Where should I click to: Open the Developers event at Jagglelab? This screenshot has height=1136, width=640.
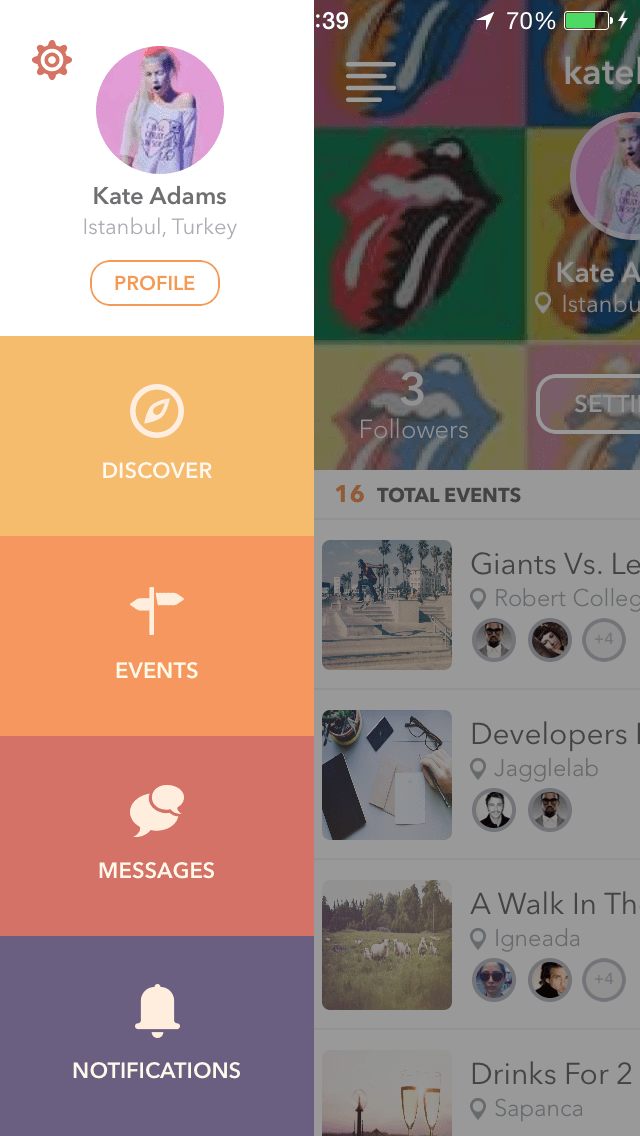(480, 774)
